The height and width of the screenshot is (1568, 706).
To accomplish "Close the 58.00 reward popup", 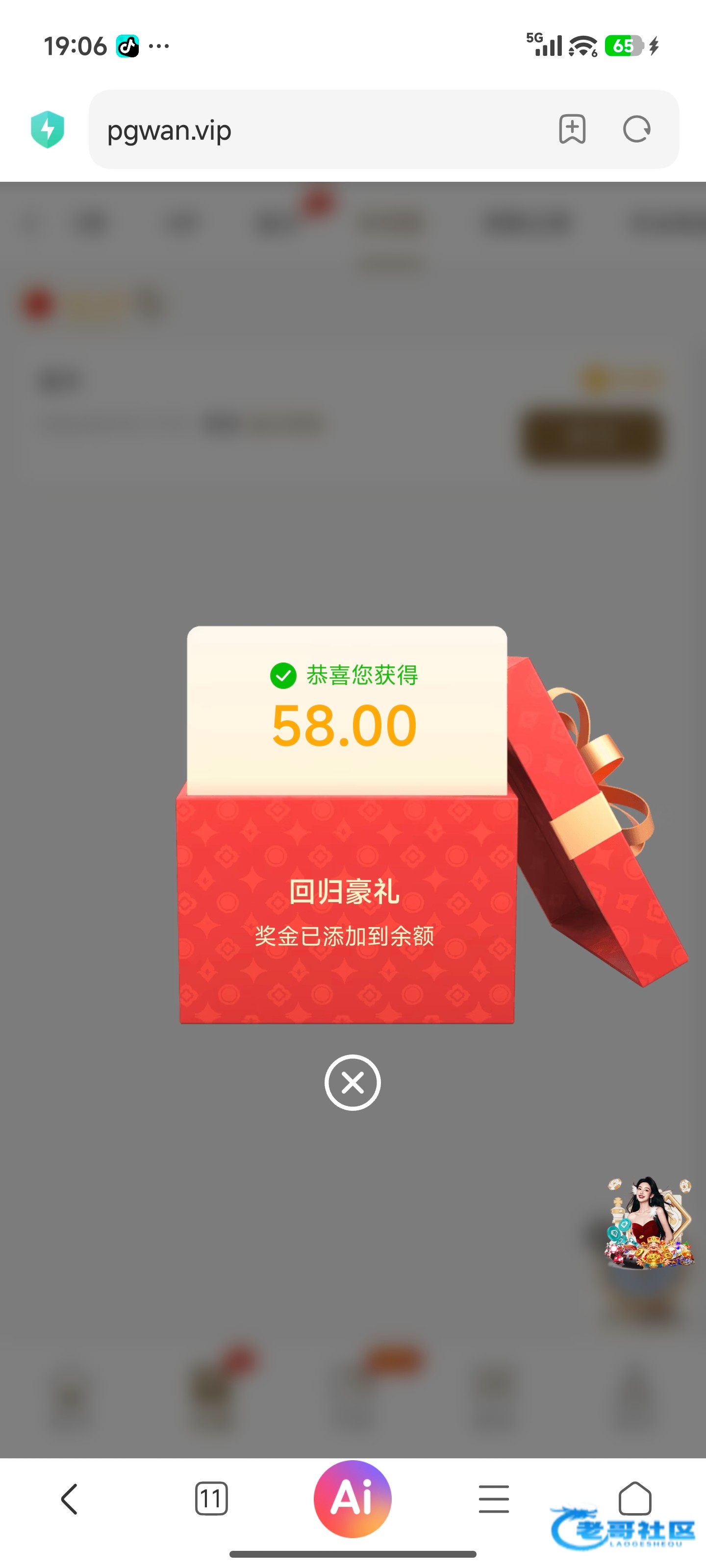I will pos(352,1082).
